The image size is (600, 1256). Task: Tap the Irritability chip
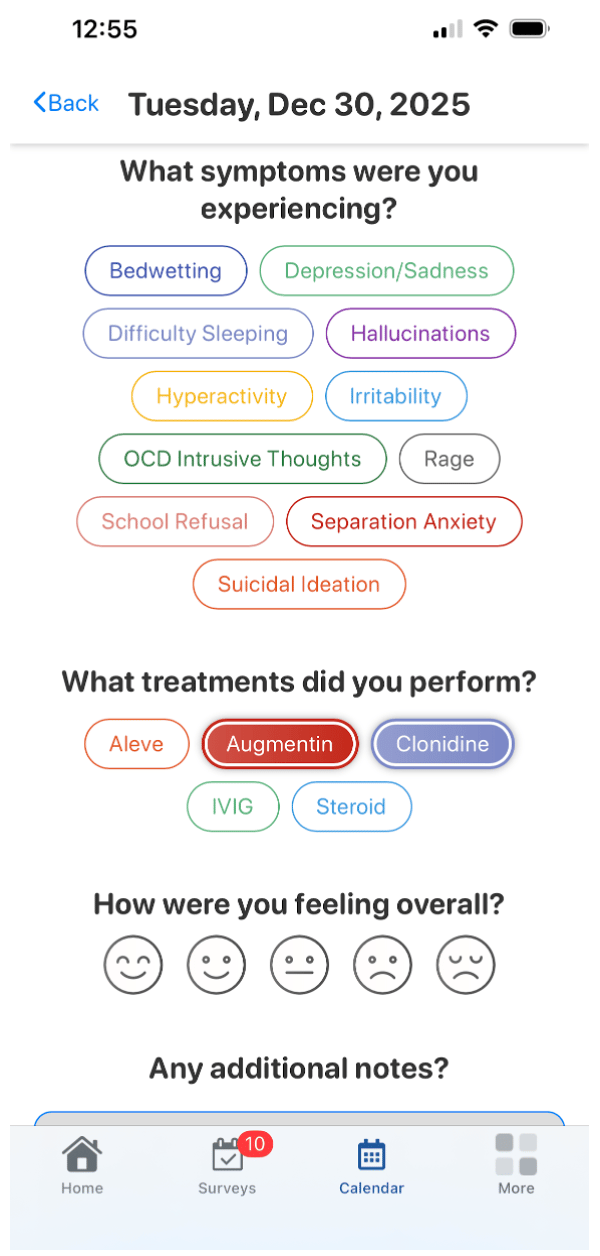tap(395, 396)
